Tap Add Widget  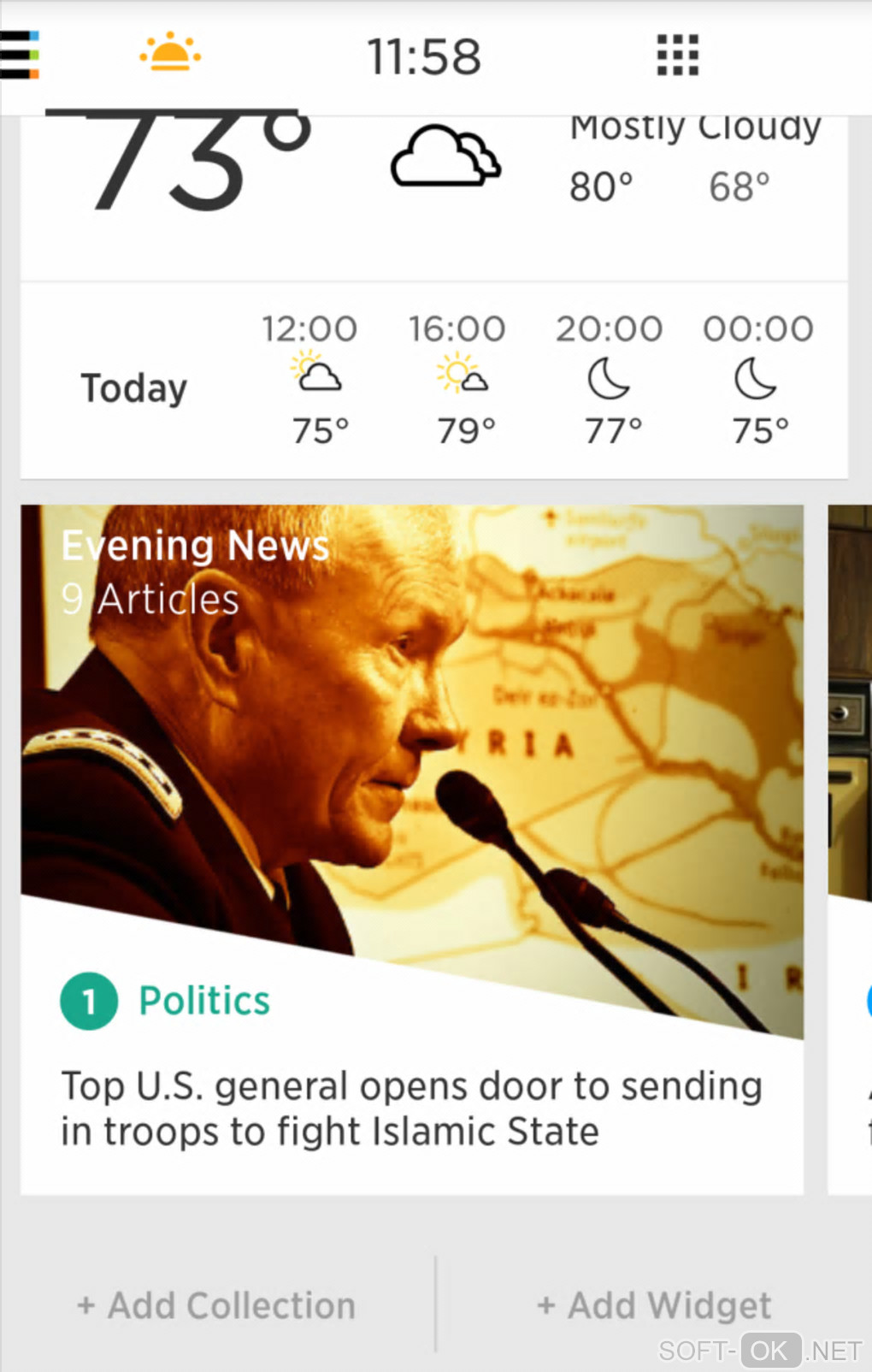[x=654, y=1305]
